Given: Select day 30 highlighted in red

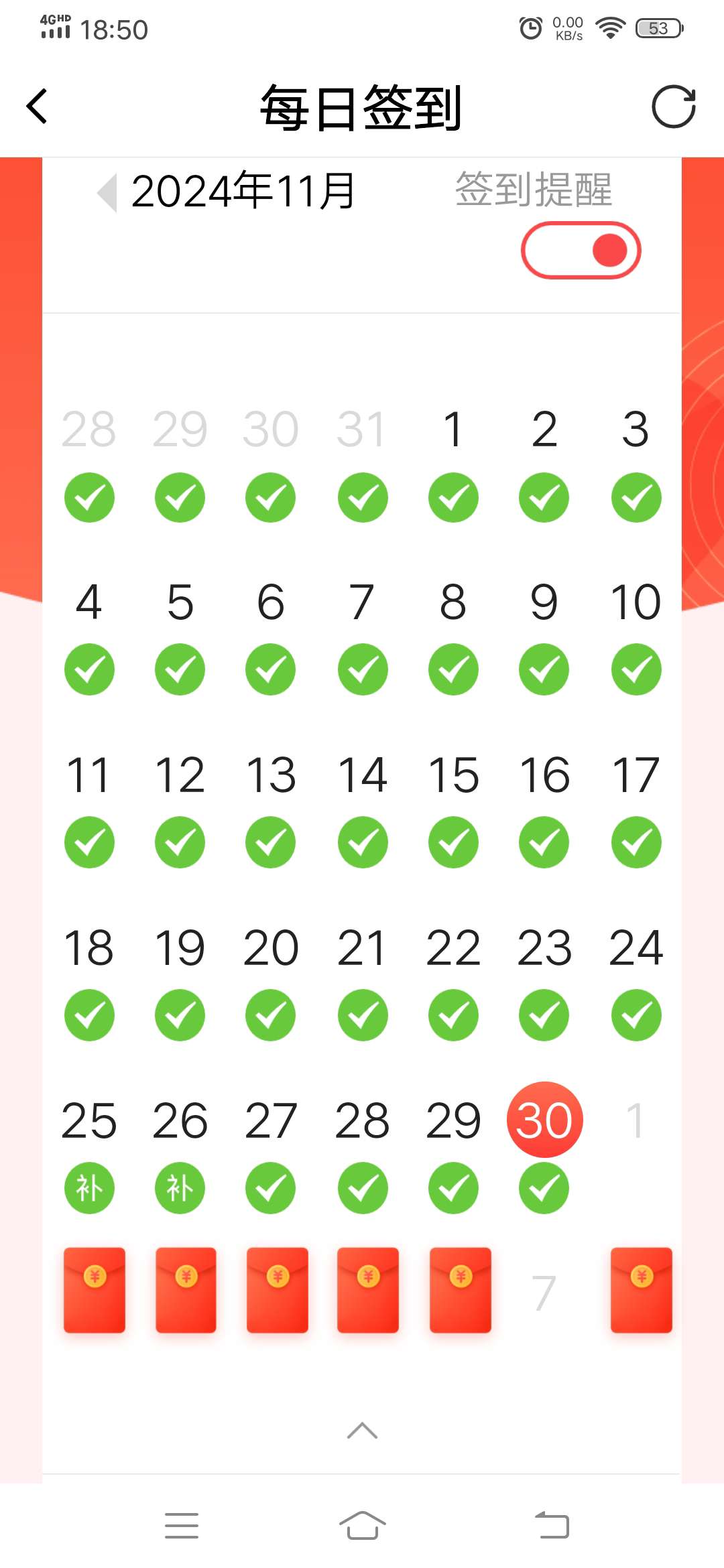Looking at the screenshot, I should [544, 1120].
